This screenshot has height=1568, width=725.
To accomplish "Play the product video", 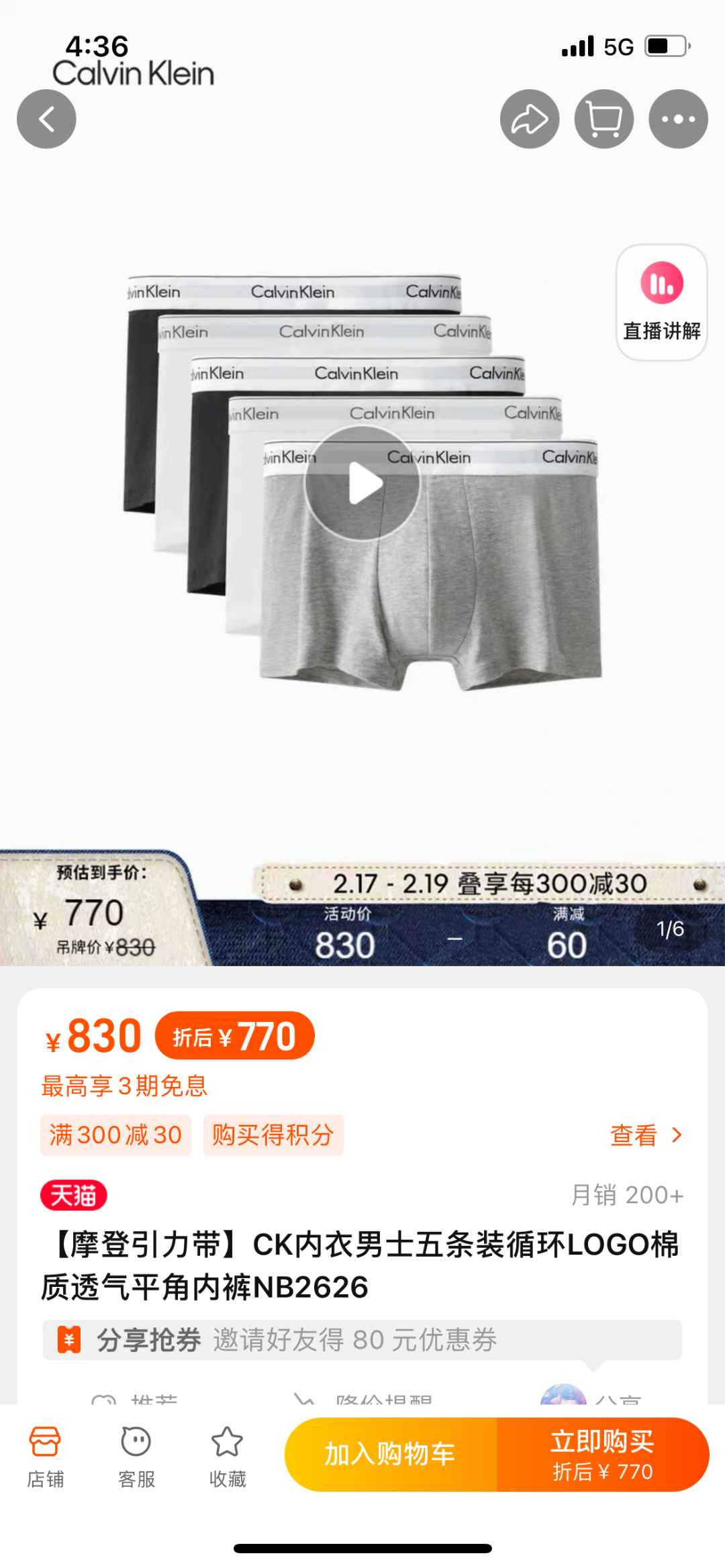I will click(362, 483).
